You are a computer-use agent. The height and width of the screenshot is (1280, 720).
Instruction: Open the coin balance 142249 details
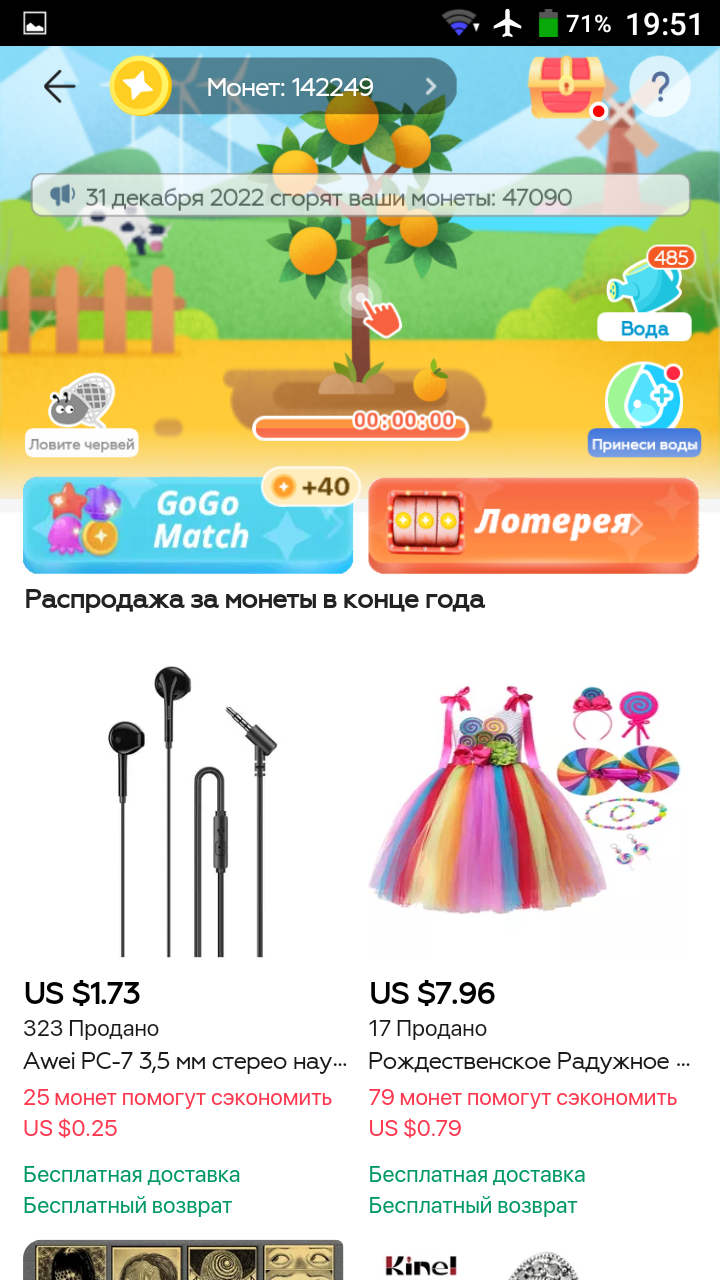[290, 87]
